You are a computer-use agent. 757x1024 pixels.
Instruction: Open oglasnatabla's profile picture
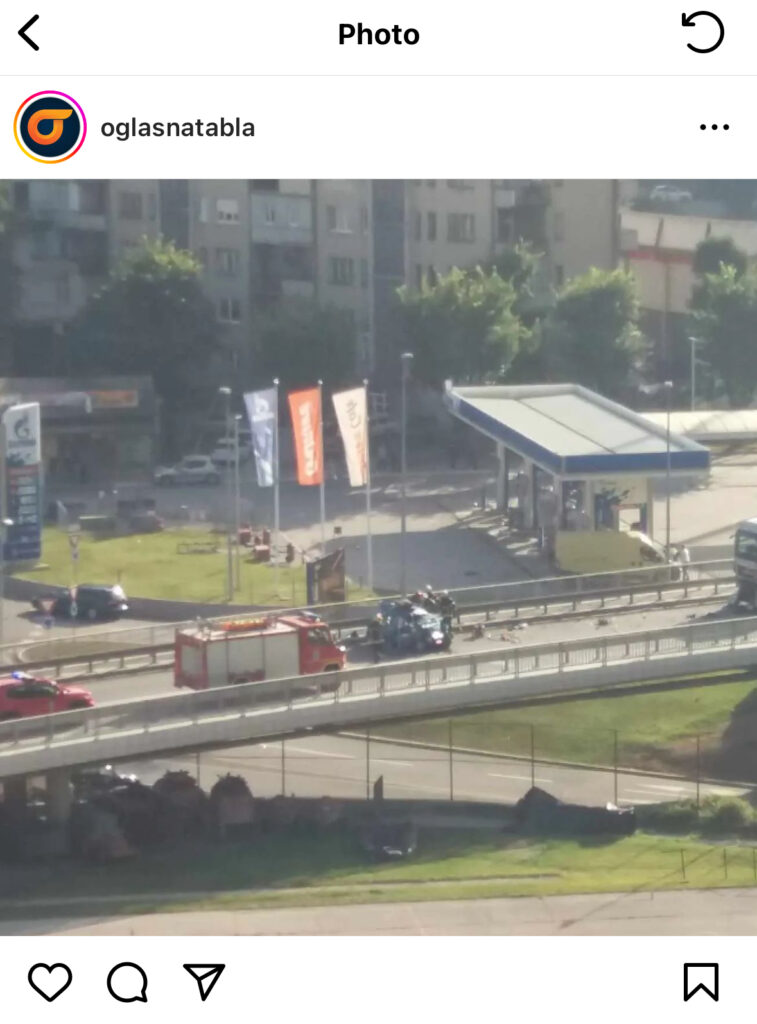coord(50,127)
